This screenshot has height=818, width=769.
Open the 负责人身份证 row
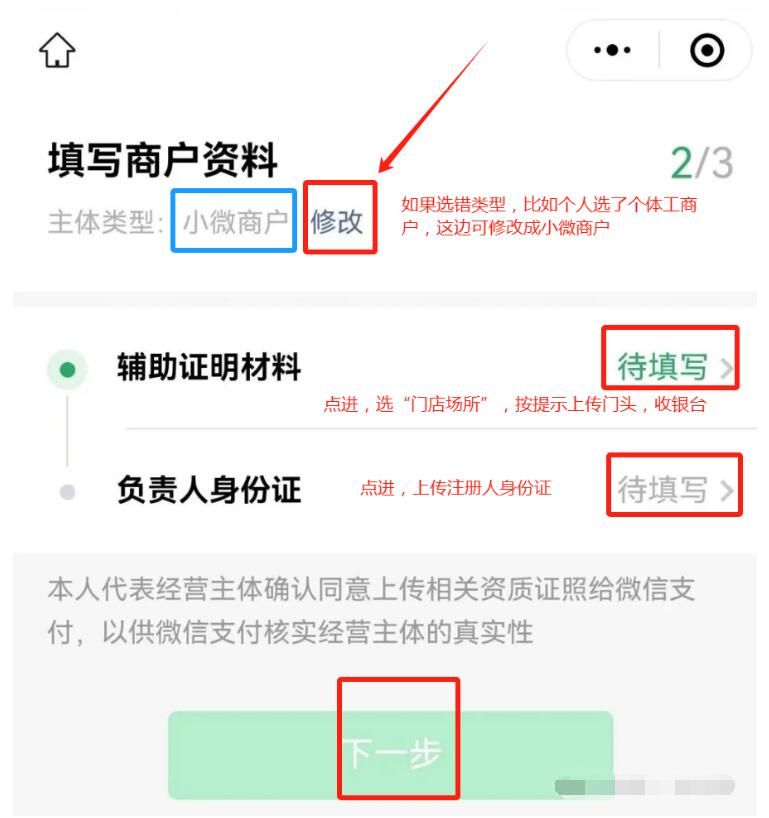(400, 490)
